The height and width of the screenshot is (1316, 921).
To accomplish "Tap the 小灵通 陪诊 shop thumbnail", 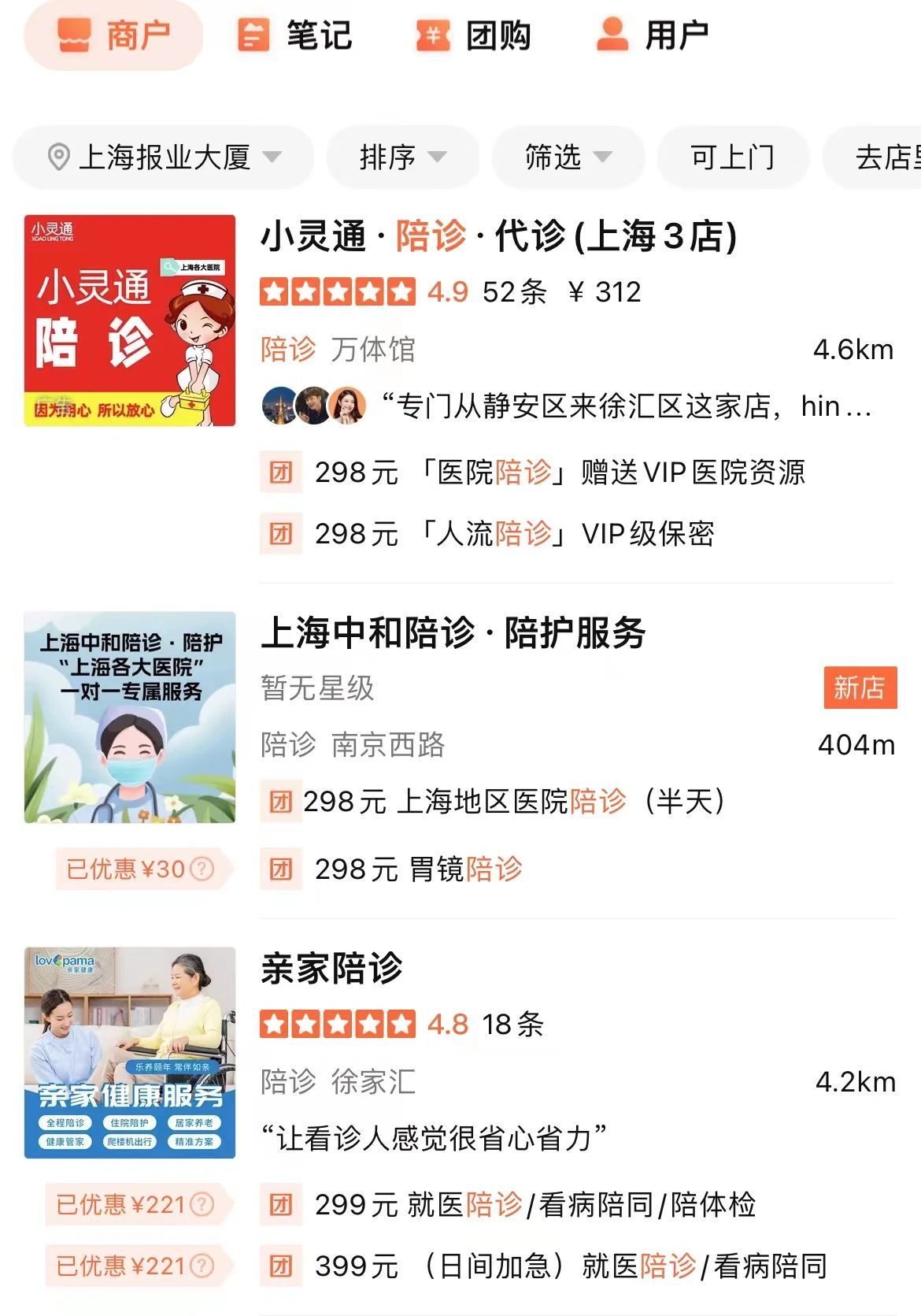I will 130,321.
